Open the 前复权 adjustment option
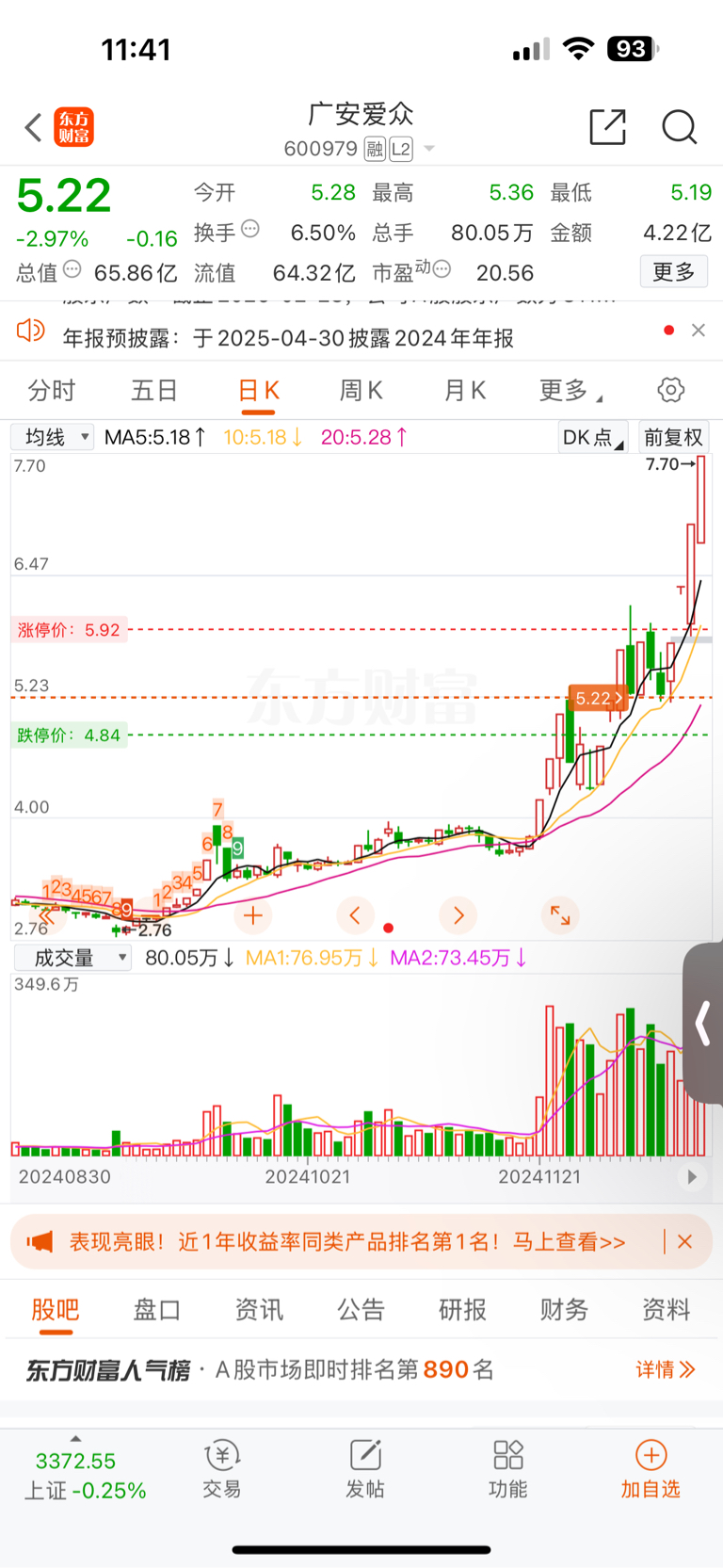 point(673,438)
